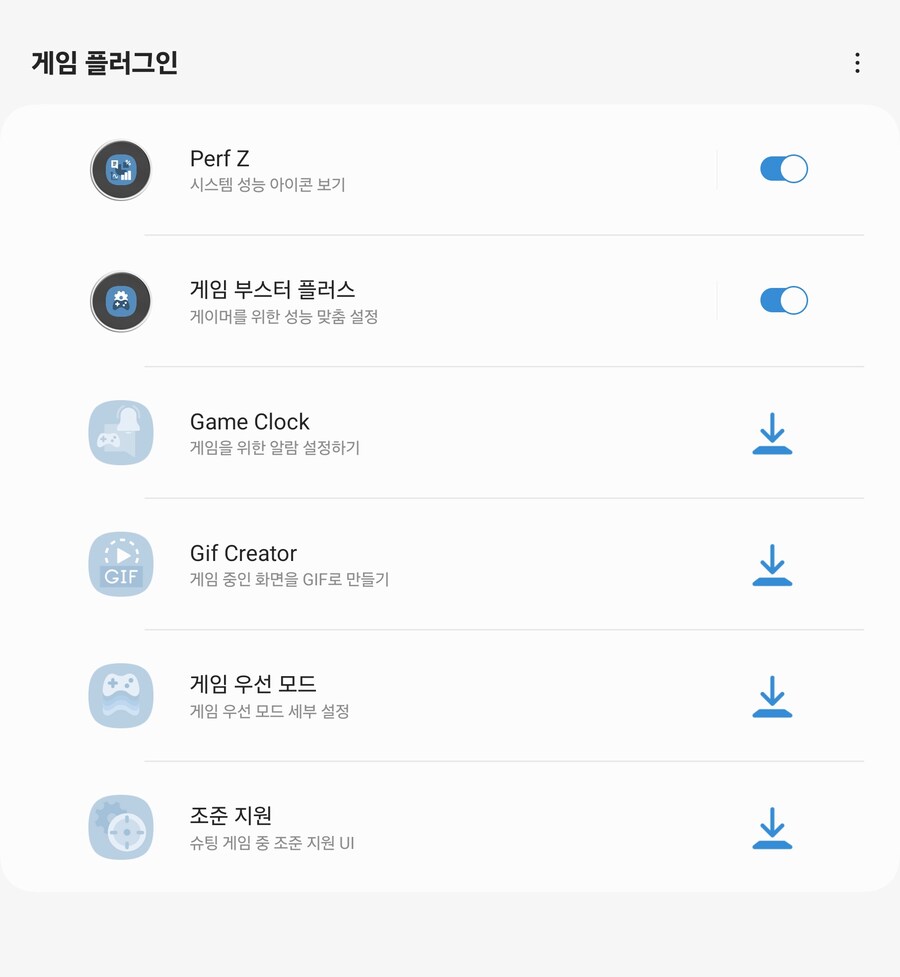Select the 조준 지원 list row

point(400,827)
